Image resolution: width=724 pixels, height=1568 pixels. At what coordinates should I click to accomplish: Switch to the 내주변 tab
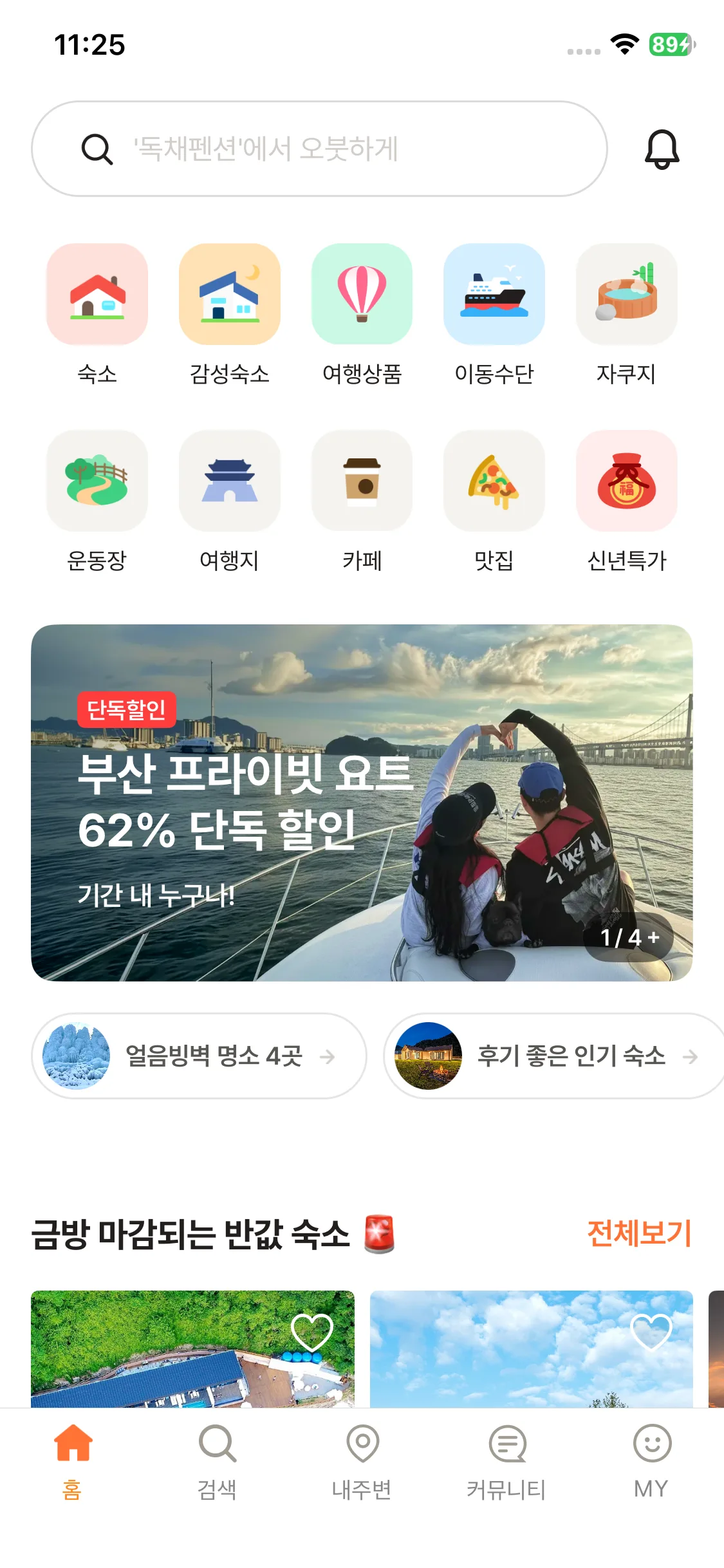362,1462
